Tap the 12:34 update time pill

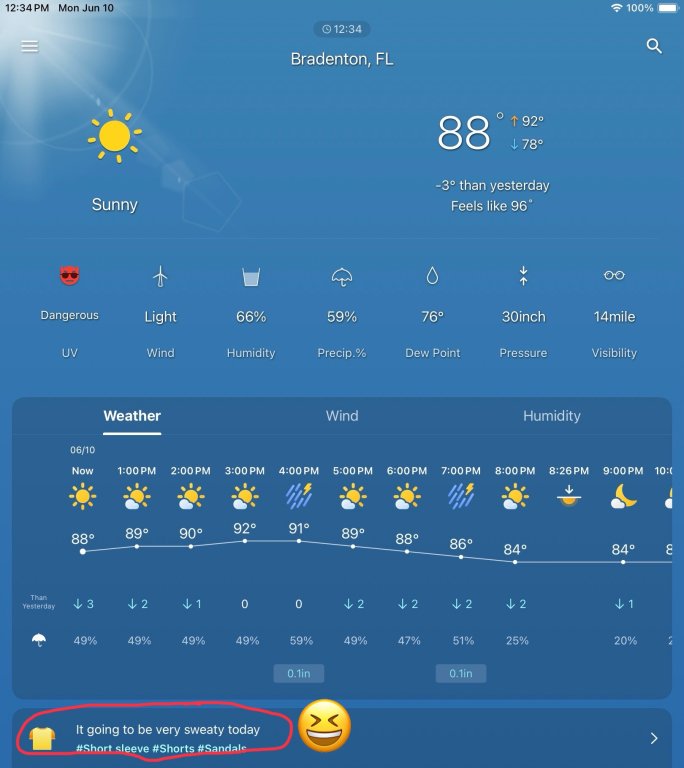pyautogui.click(x=342, y=29)
